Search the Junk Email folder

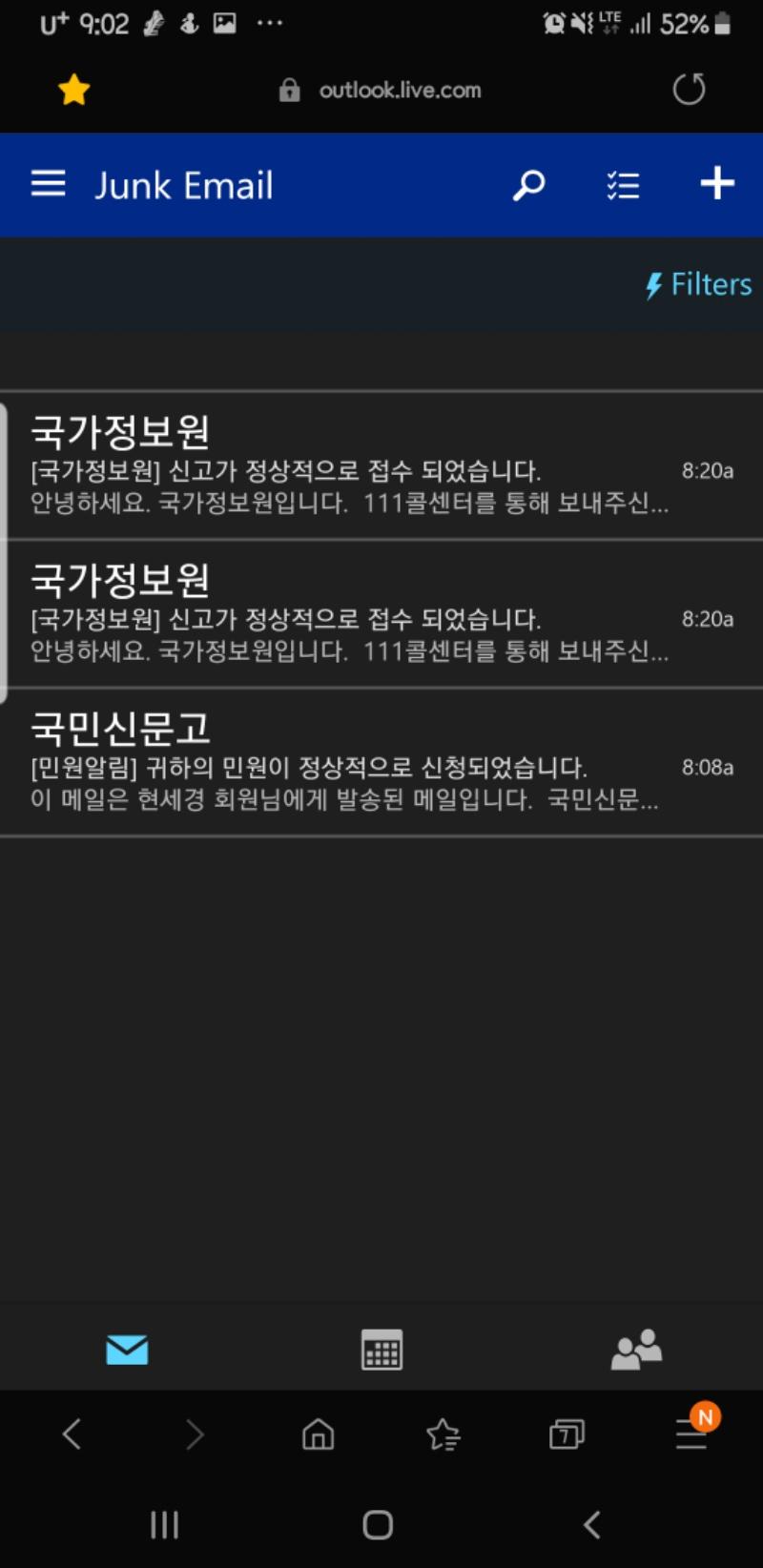[528, 184]
